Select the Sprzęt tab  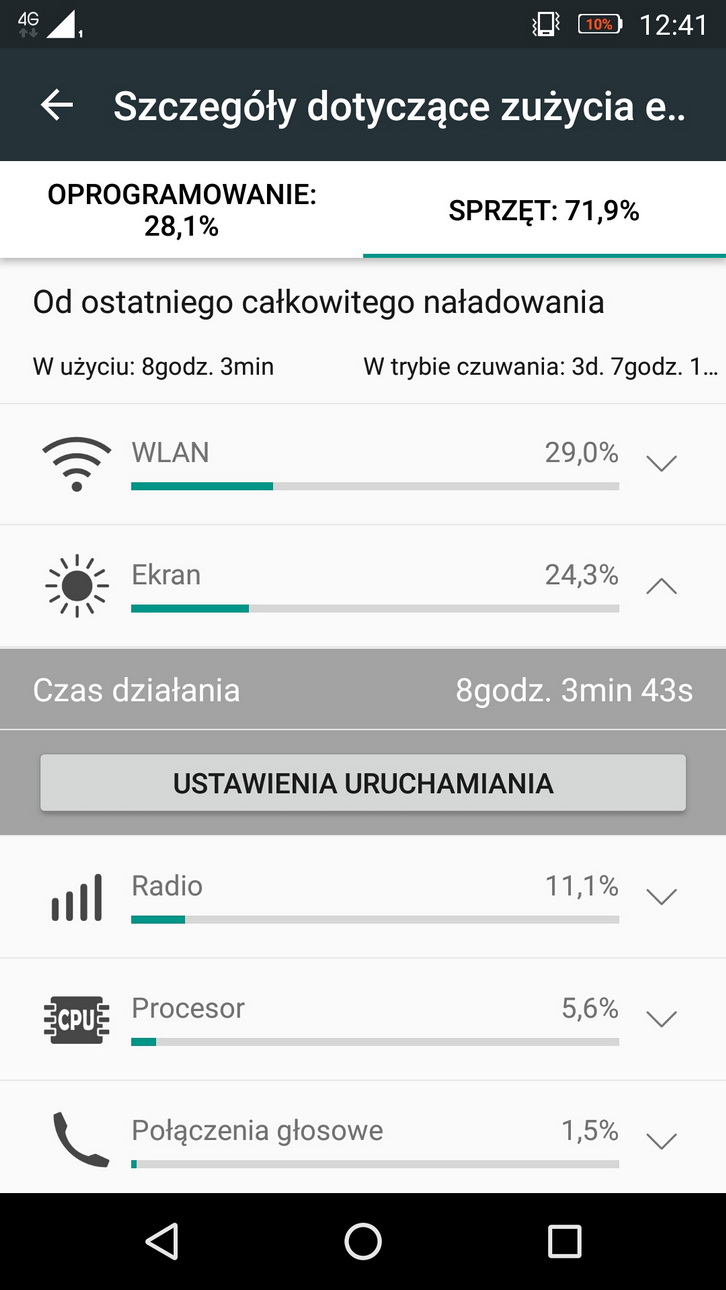point(544,210)
